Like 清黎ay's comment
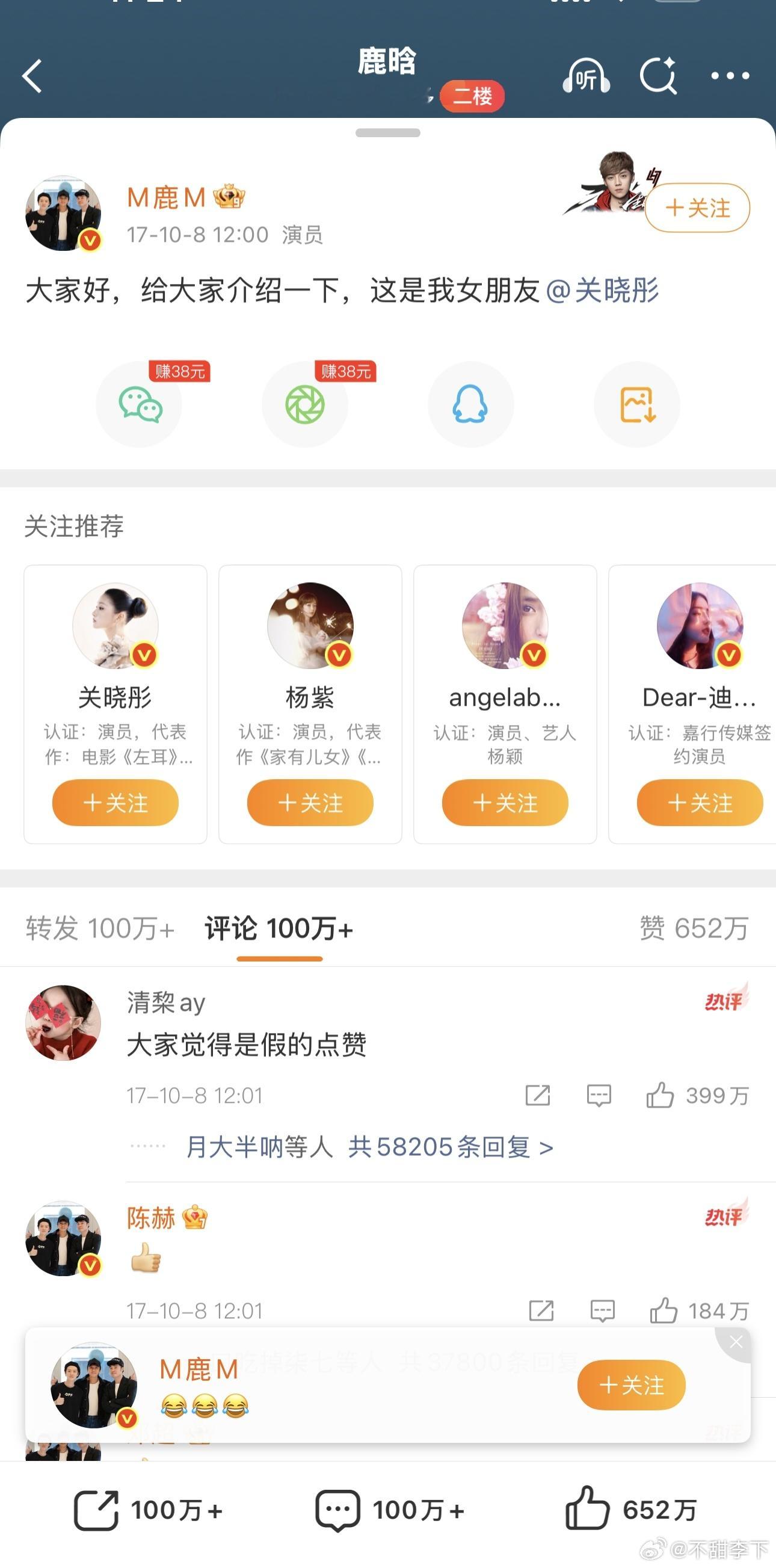Viewport: 776px width, 1568px height. (661, 1096)
